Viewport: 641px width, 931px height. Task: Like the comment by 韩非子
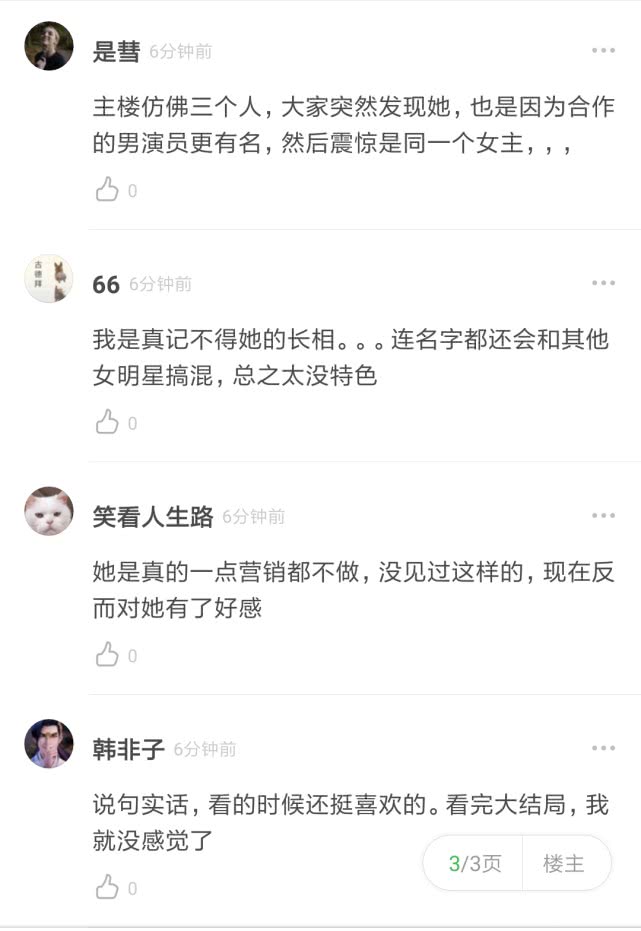pyautogui.click(x=108, y=887)
